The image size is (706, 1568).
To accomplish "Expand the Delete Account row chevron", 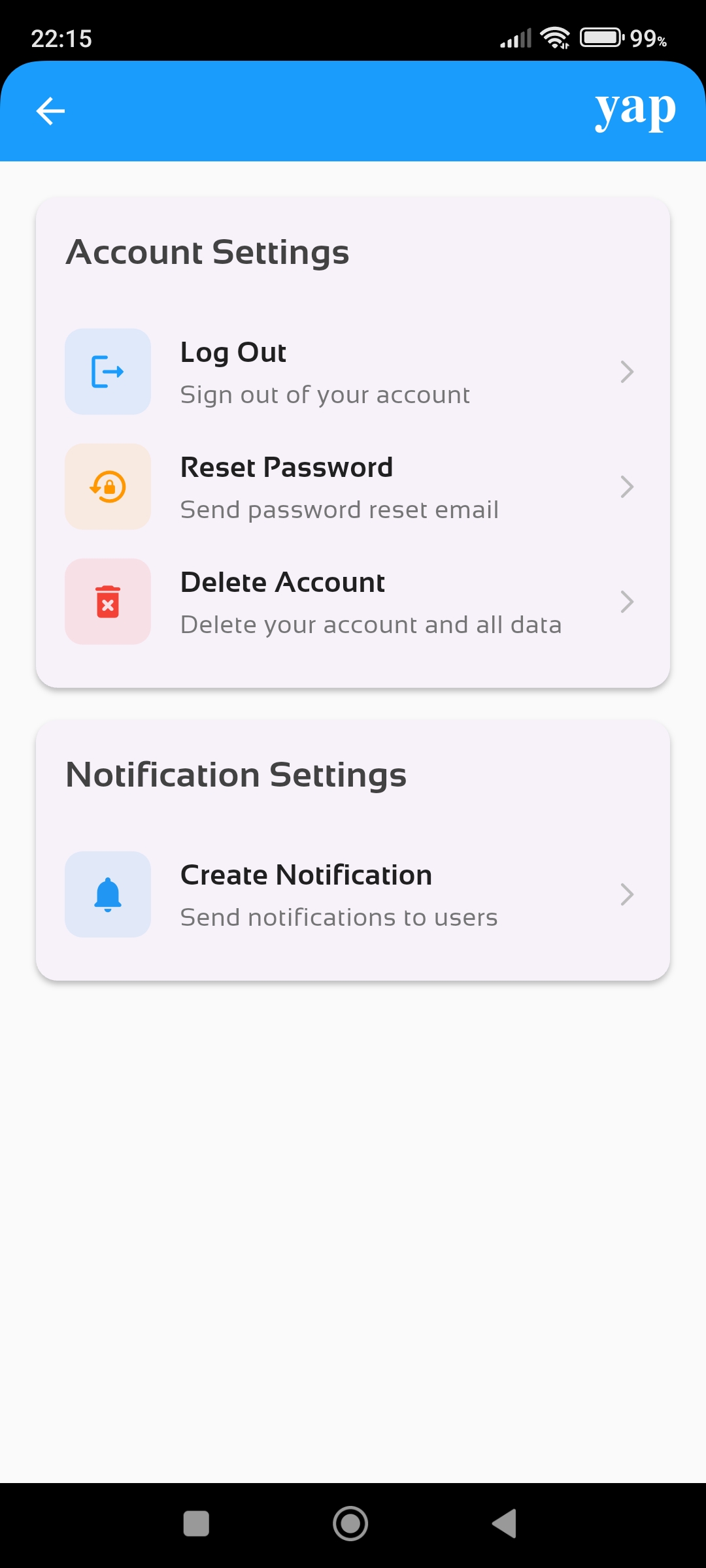I will [627, 602].
